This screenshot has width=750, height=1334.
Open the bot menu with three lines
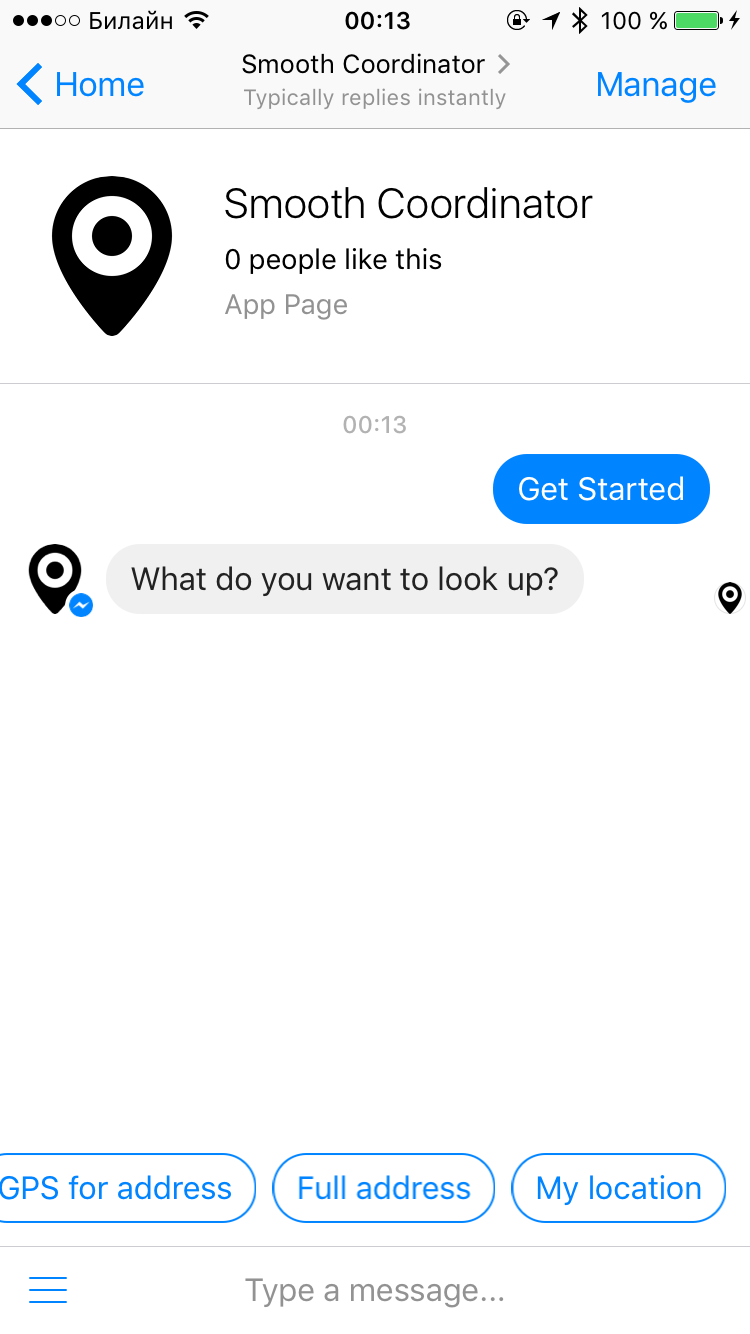coord(48,1290)
